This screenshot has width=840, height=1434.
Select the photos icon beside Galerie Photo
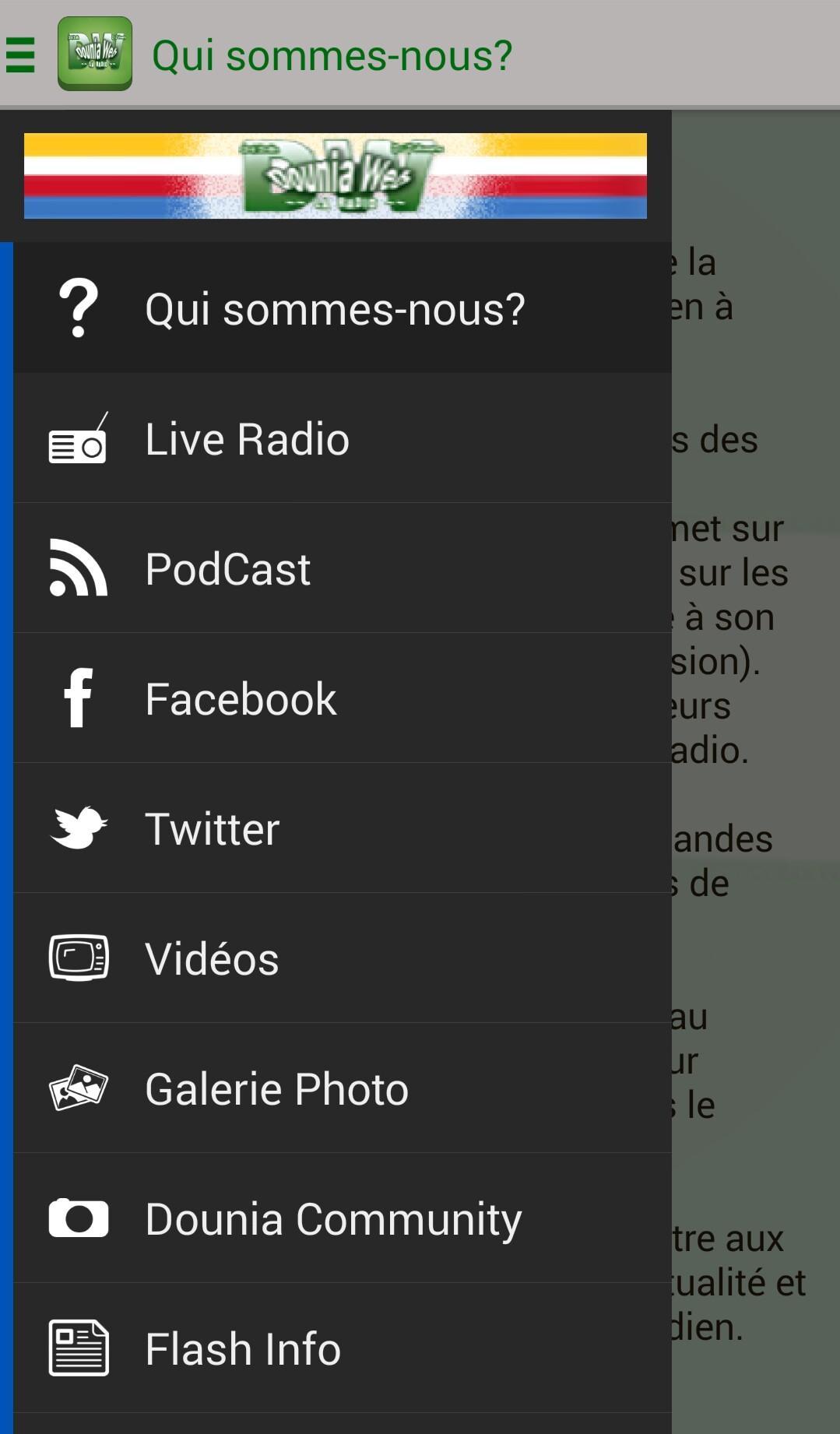point(77,1088)
